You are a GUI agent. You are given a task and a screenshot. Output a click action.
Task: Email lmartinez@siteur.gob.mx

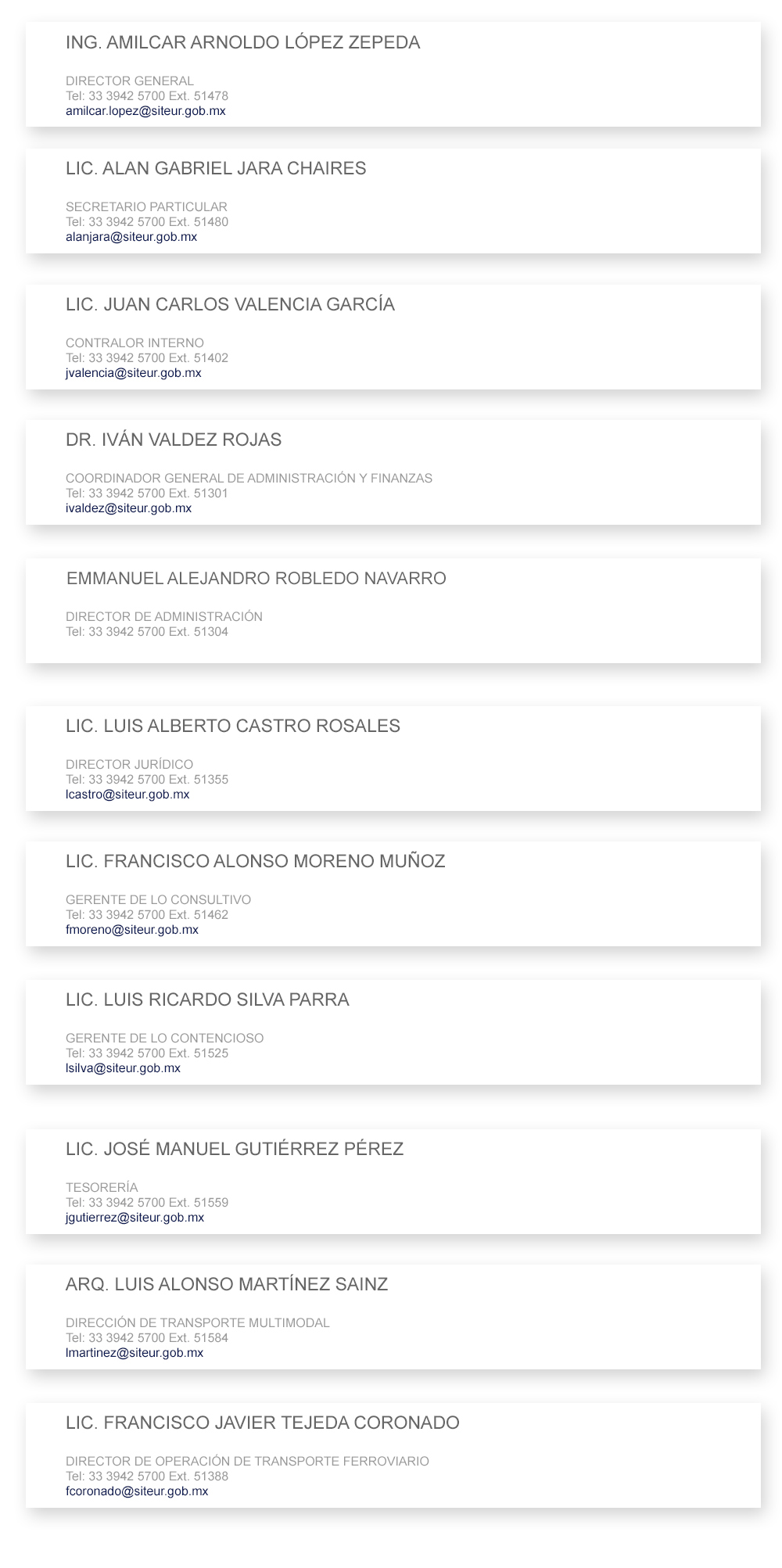click(x=135, y=1353)
